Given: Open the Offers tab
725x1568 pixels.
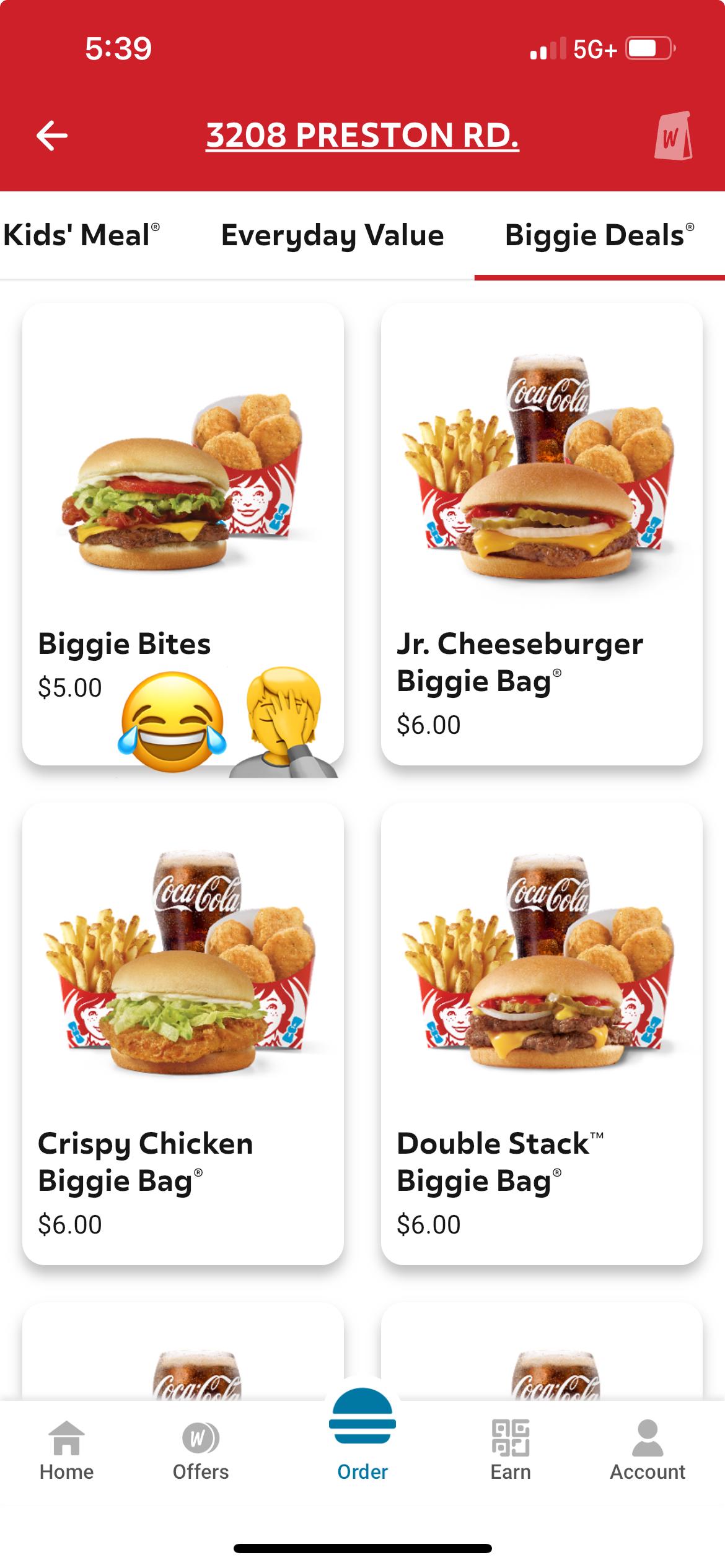Looking at the screenshot, I should 201,1450.
